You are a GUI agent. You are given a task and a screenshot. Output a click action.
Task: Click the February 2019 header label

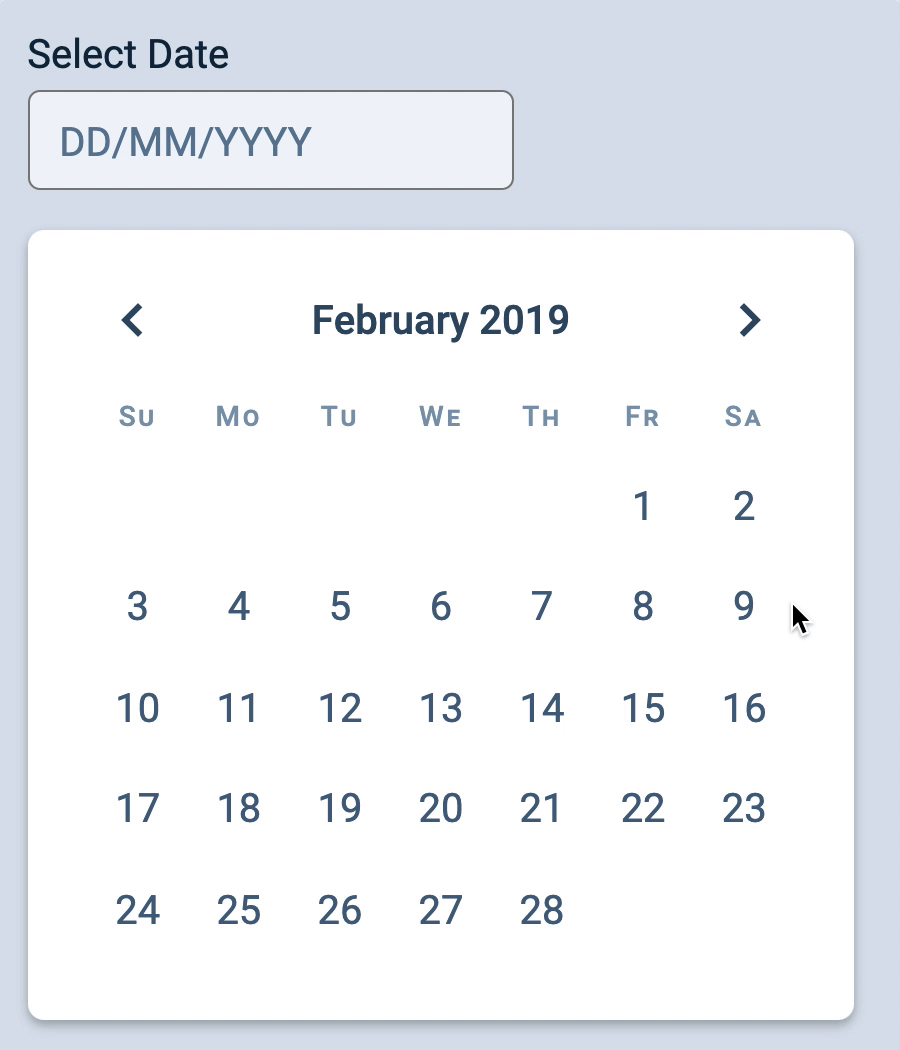tap(441, 319)
